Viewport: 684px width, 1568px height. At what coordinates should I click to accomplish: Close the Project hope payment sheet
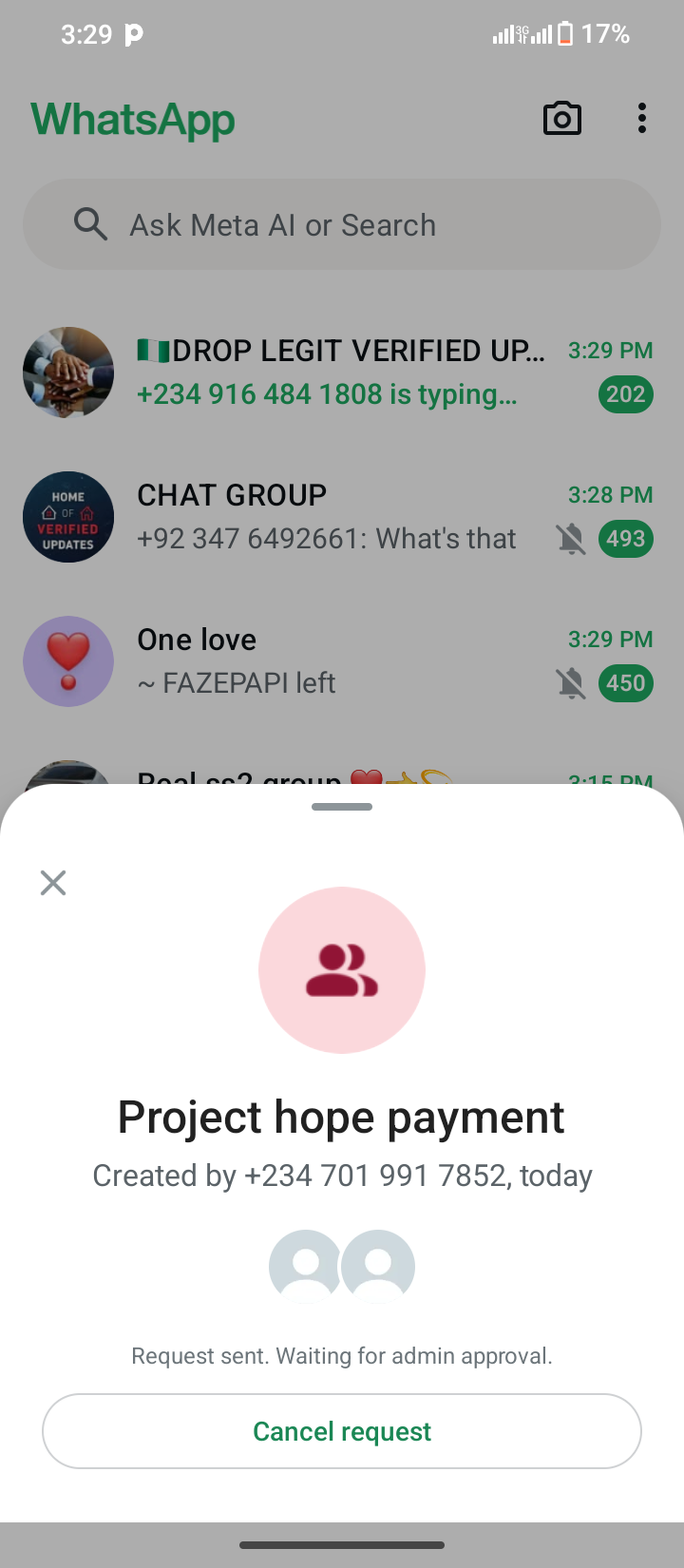click(53, 883)
